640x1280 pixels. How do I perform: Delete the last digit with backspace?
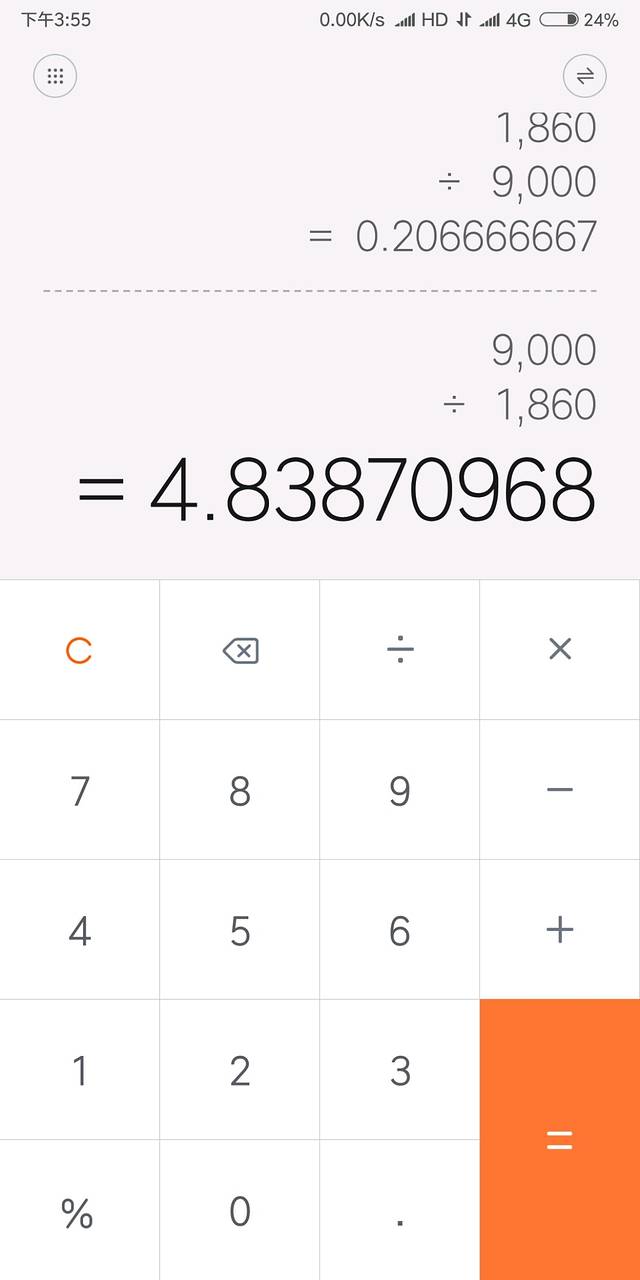240,651
